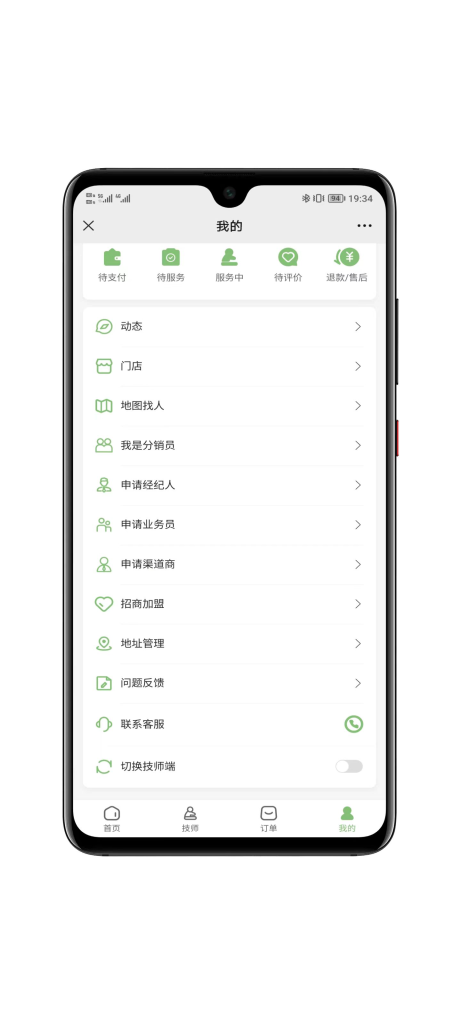Open the three-dot overflow menu

pyautogui.click(x=364, y=226)
